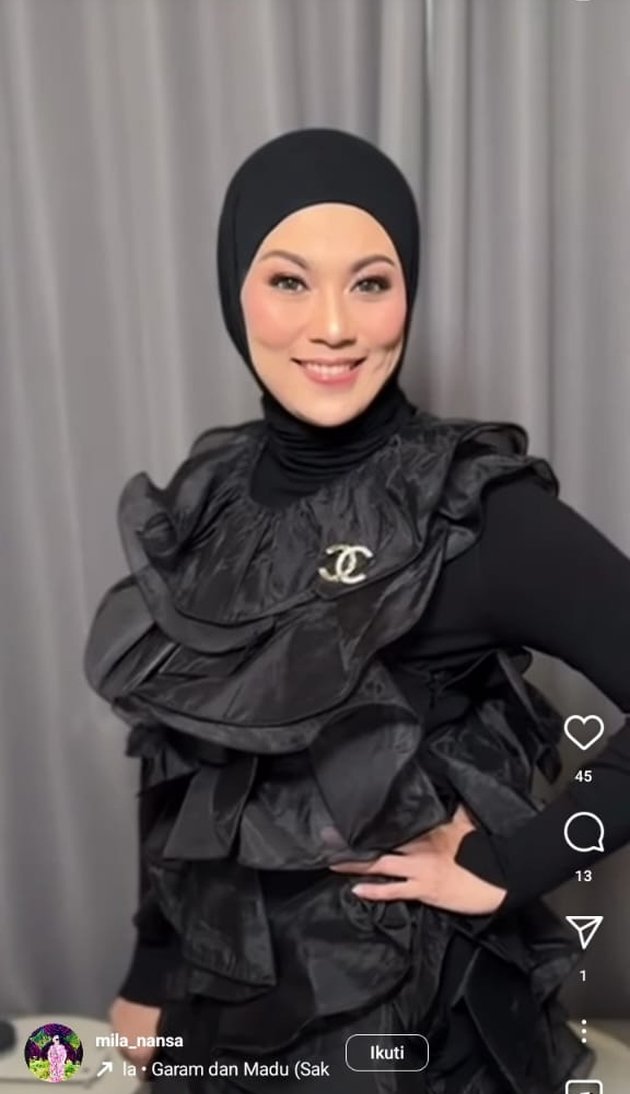Open mila_nansa's profile picture
The height and width of the screenshot is (1094, 630).
(x=53, y=1053)
